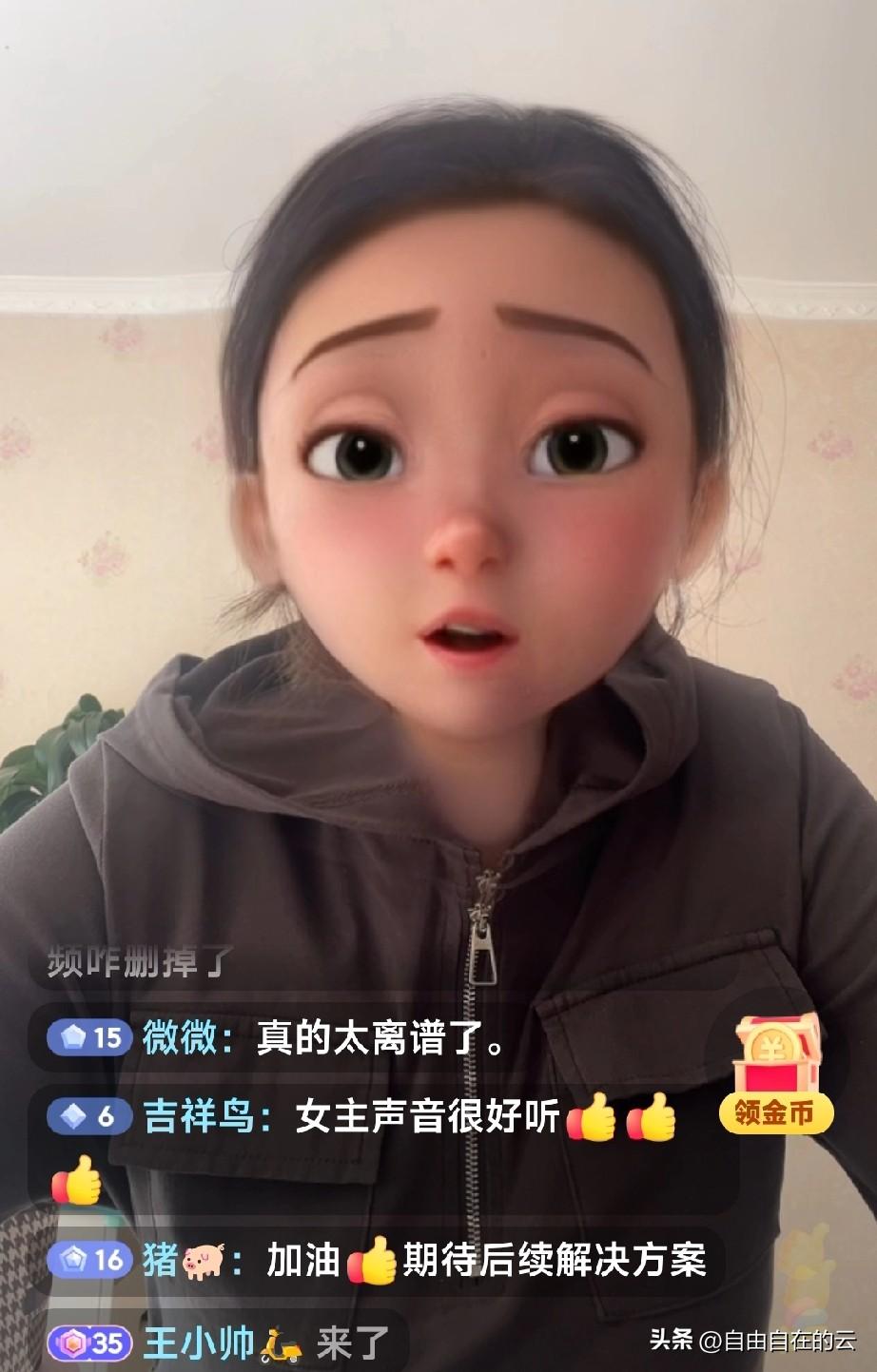
Task: Tap the gold coin treasure chest icon
Action: pos(775,1053)
